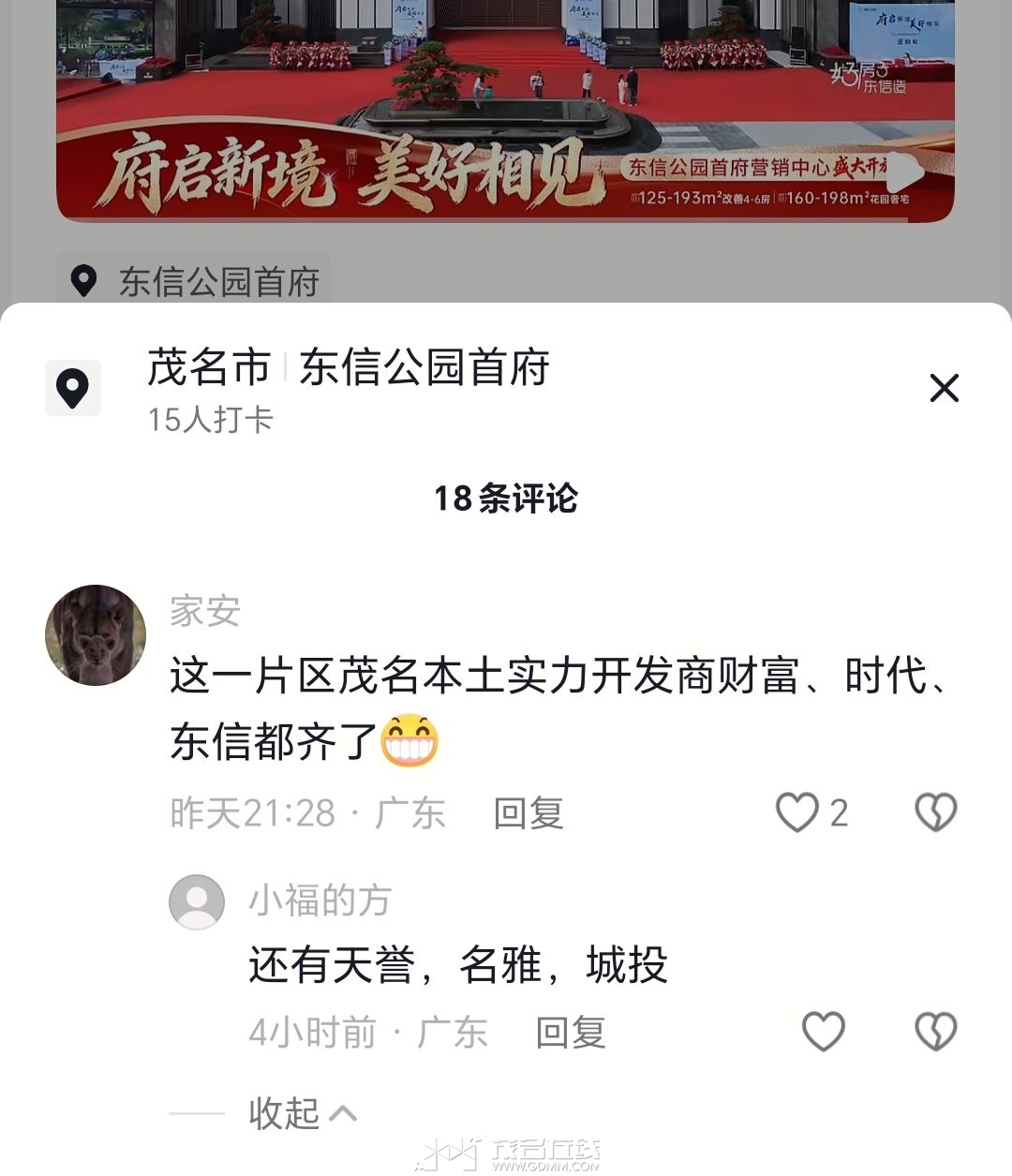
Task: Open the 东信公园首府 location tag on the video
Action: coord(195,281)
